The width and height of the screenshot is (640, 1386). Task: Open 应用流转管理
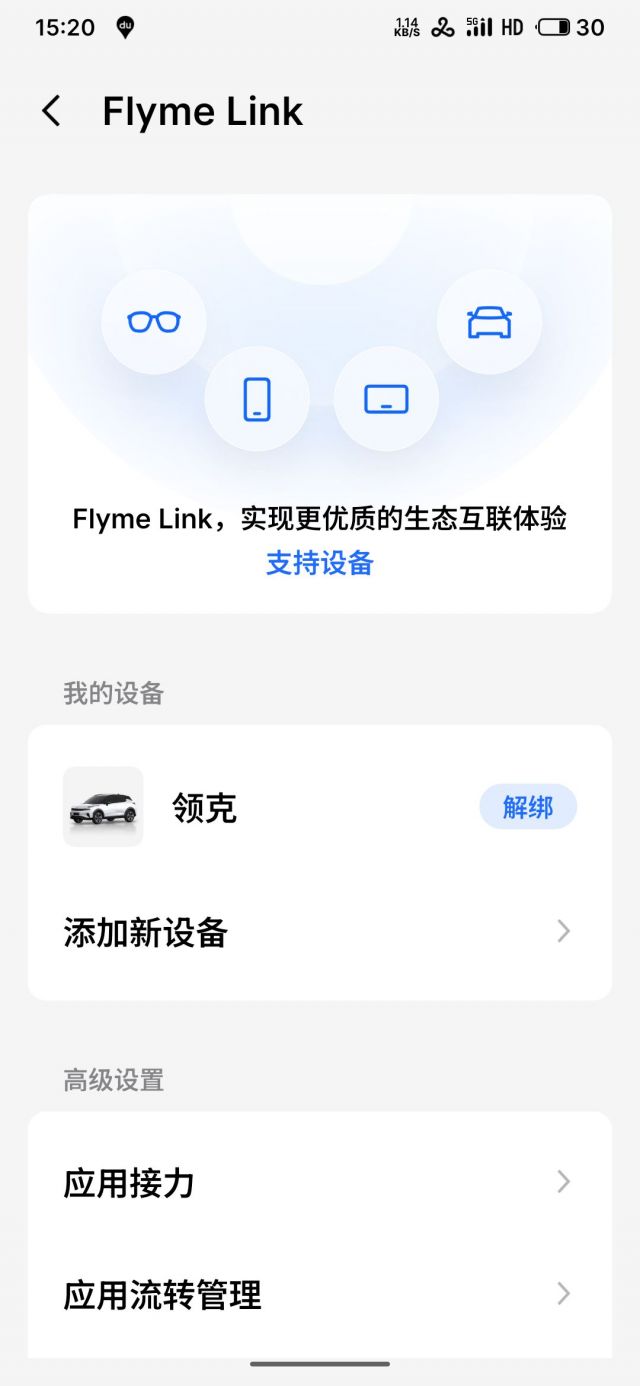point(319,1295)
